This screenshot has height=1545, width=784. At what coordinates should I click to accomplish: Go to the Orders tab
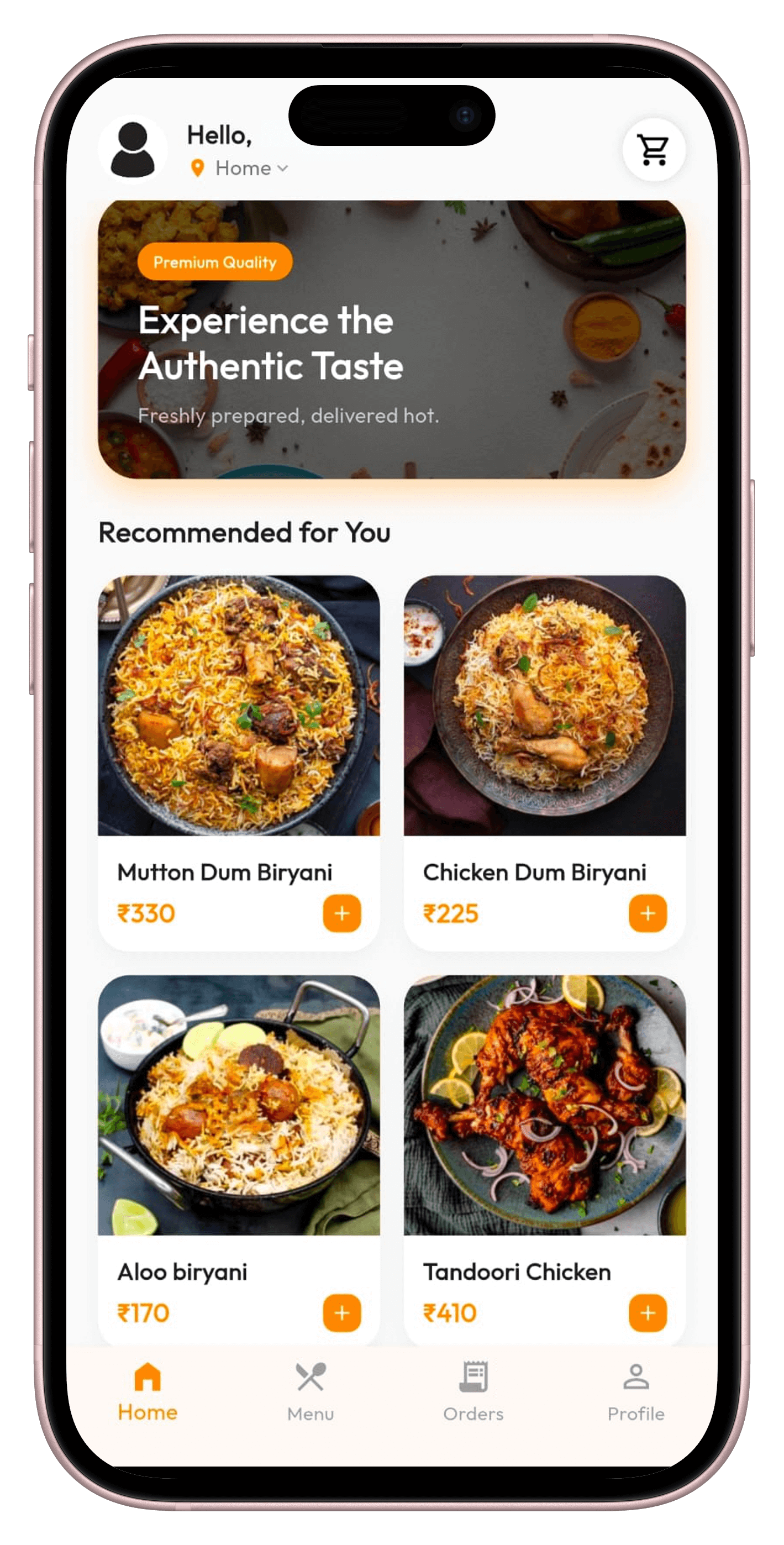coord(473,1391)
